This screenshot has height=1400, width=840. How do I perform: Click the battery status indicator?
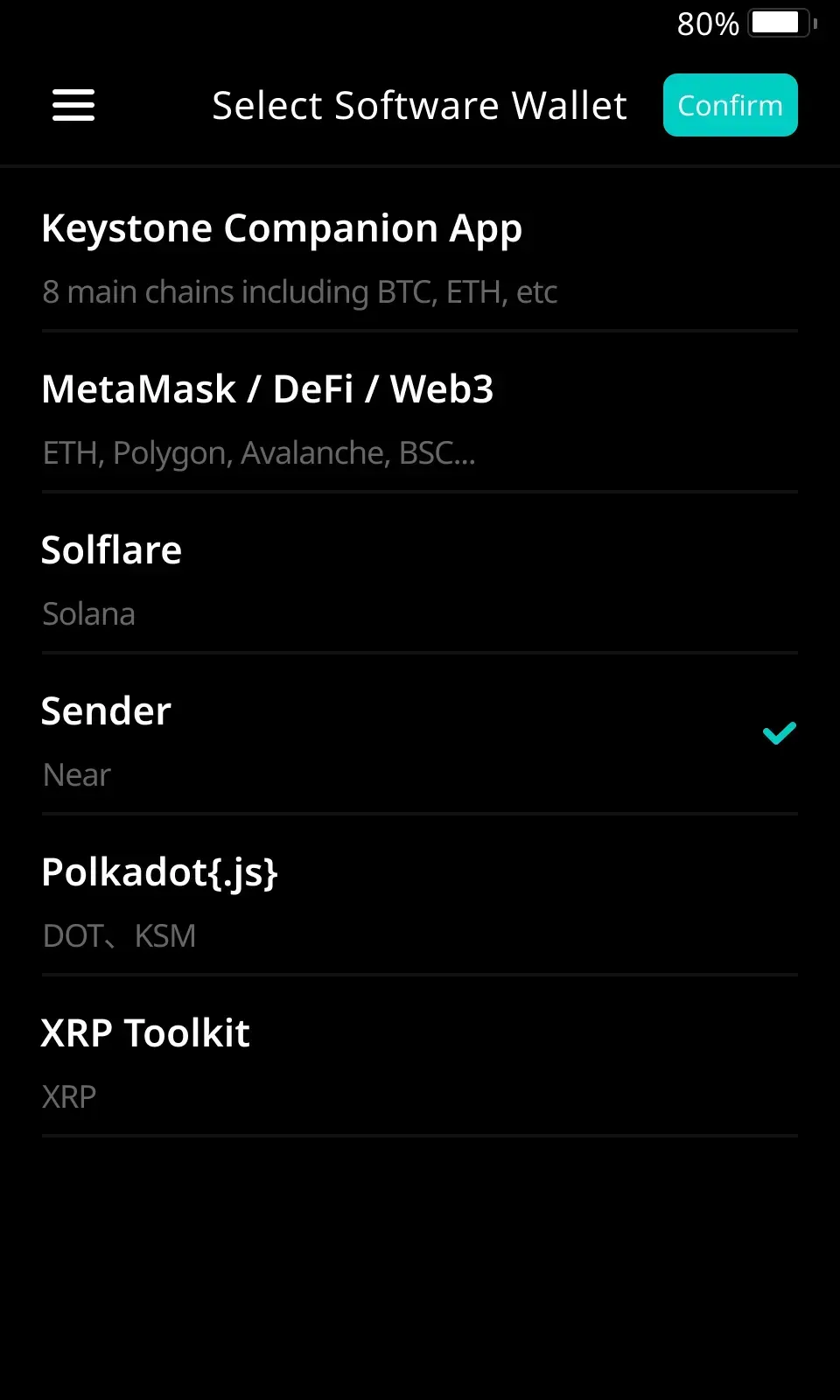[779, 24]
